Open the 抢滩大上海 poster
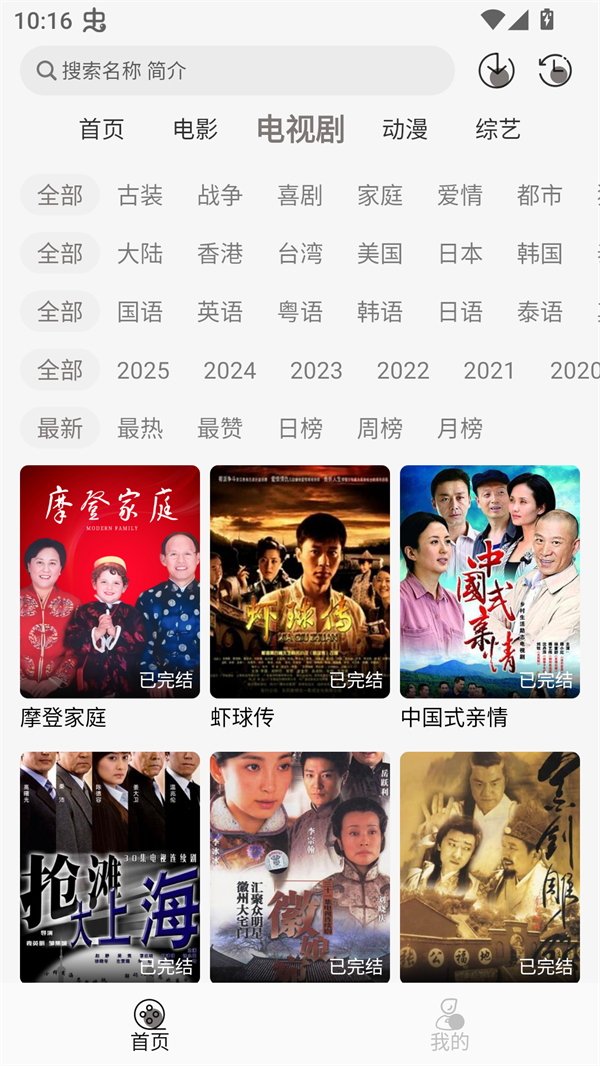600x1066 pixels. (x=110, y=867)
